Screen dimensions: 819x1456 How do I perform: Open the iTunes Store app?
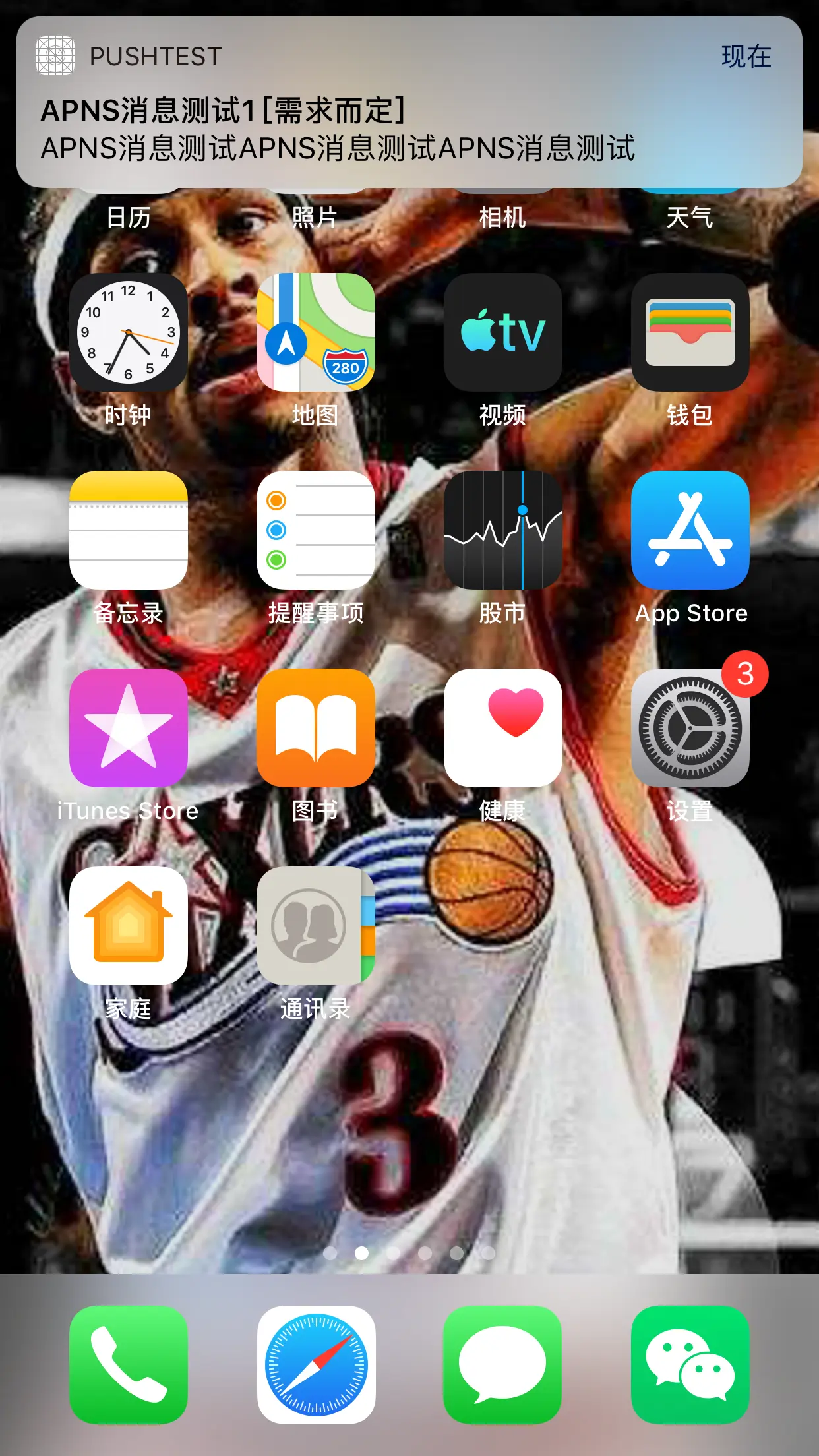[x=129, y=728]
